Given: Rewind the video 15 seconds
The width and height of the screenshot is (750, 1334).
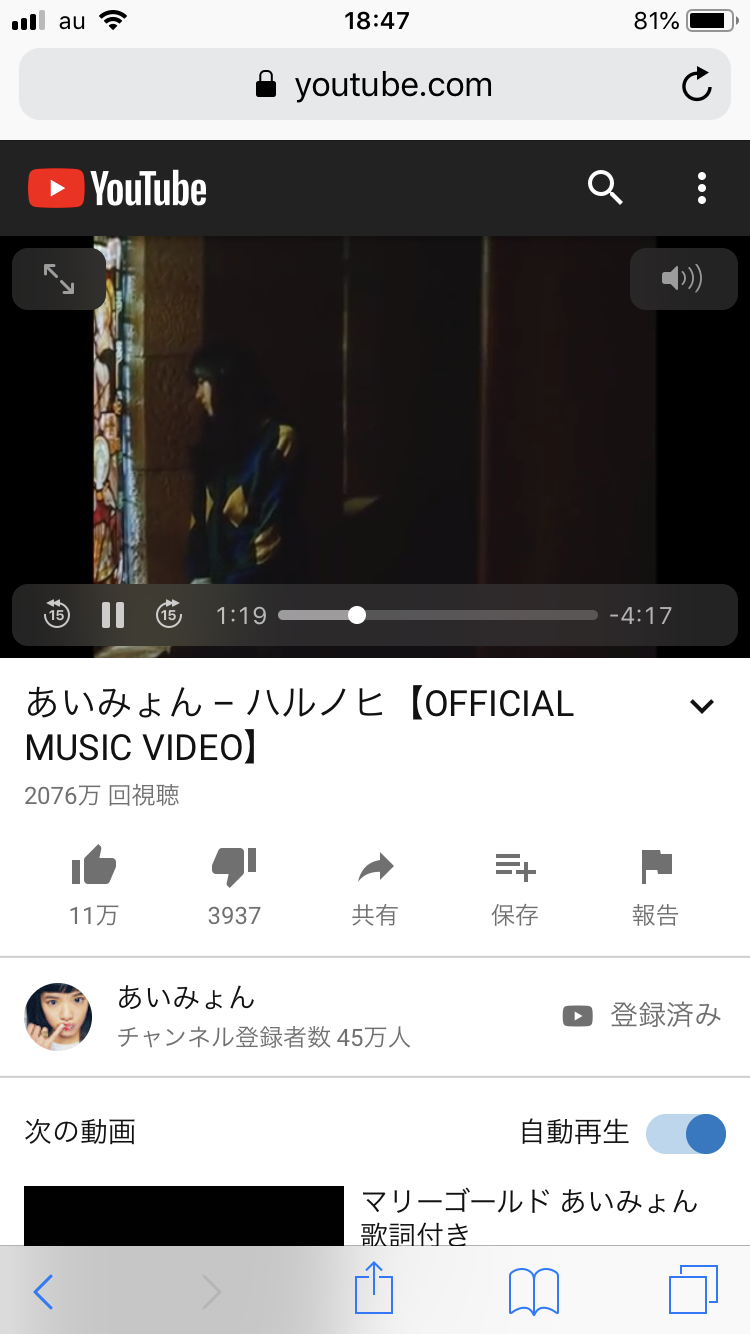Looking at the screenshot, I should (x=57, y=614).
